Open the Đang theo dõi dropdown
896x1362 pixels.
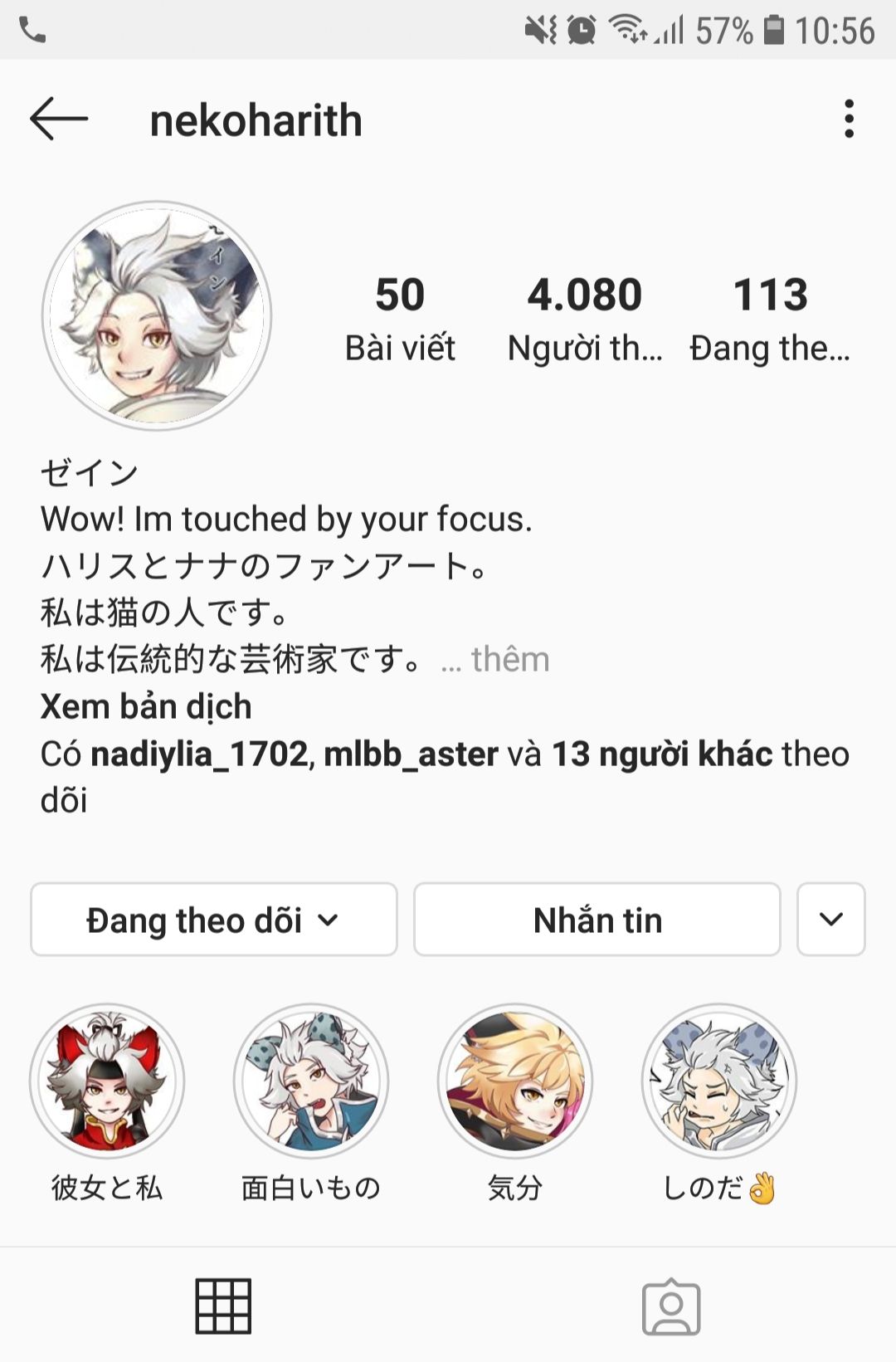pos(213,920)
